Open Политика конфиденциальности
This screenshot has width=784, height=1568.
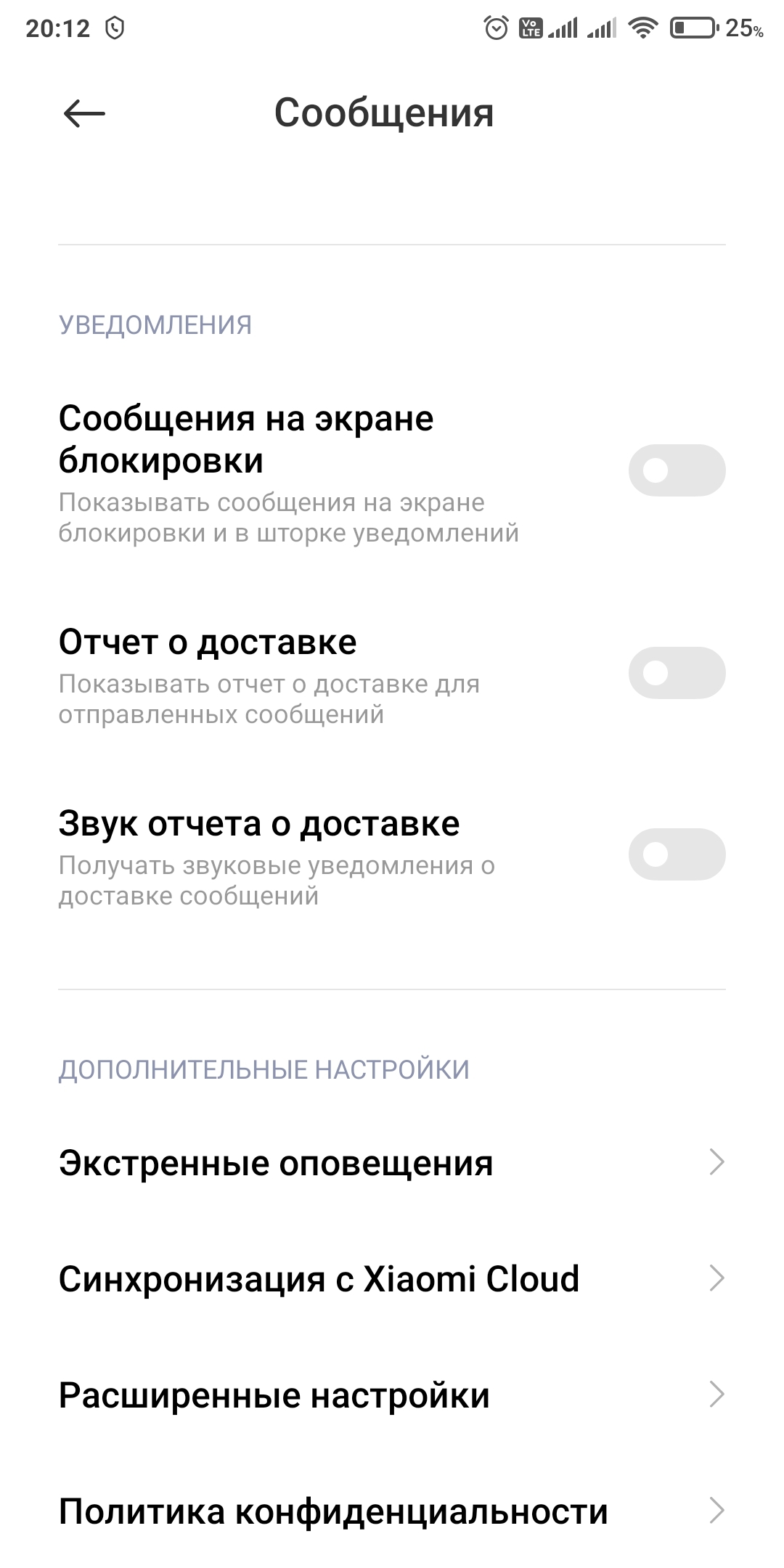coord(392,1511)
